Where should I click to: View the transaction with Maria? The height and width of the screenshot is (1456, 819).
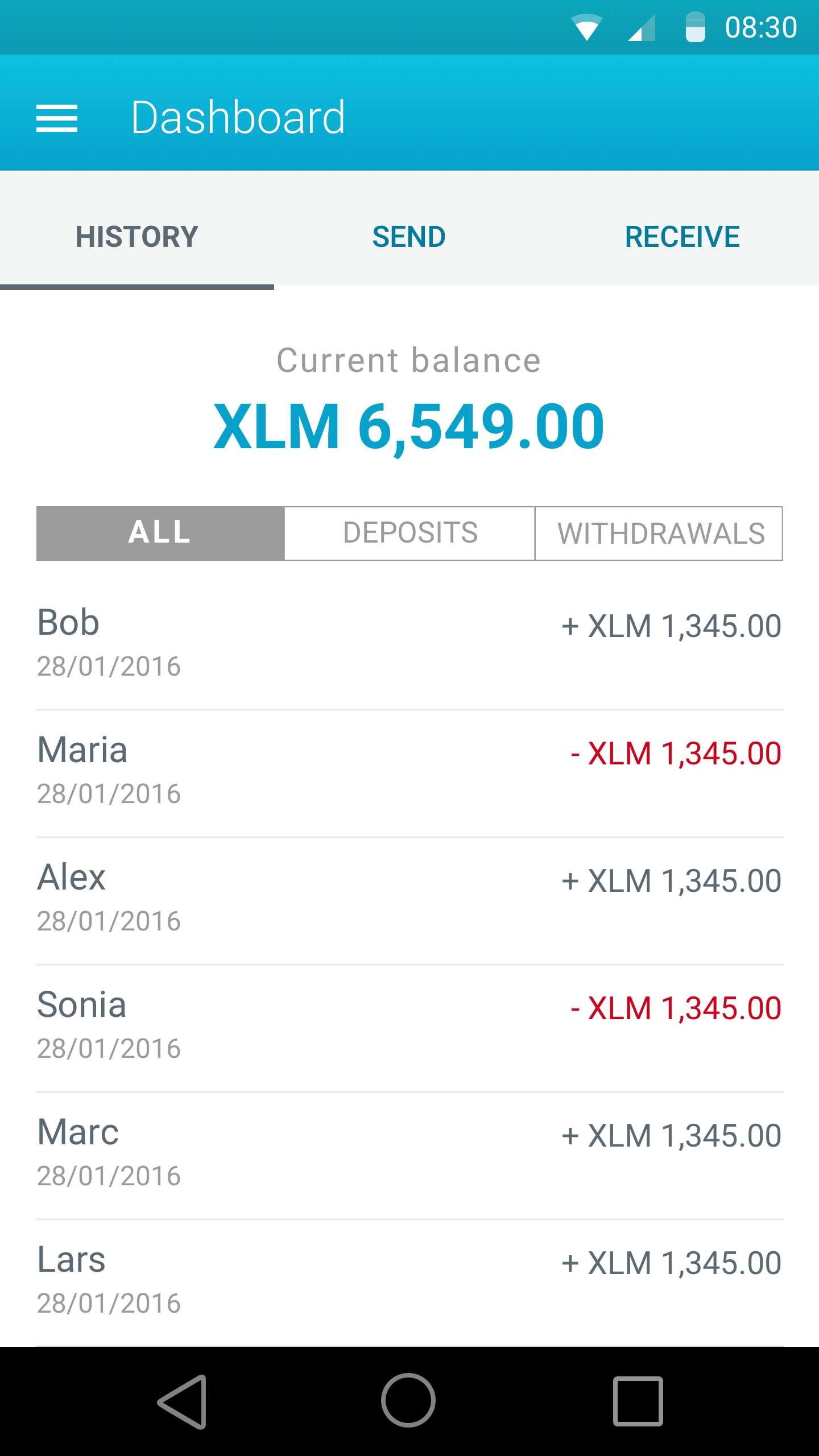pos(409,771)
